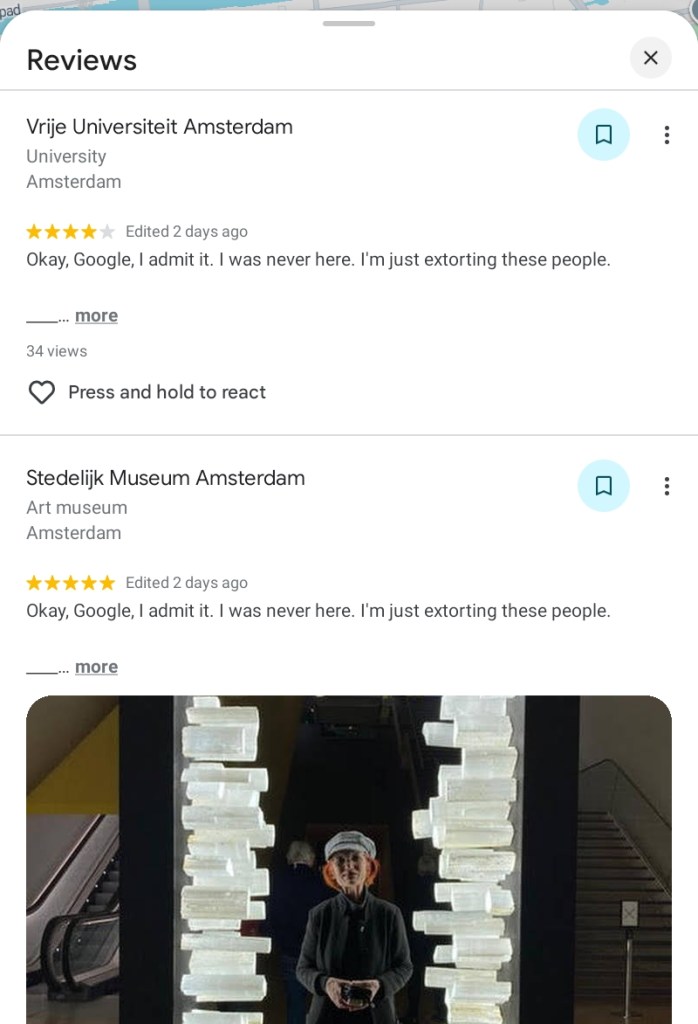Expand the Vrije Universiteit review with more
The image size is (698, 1024).
96,316
